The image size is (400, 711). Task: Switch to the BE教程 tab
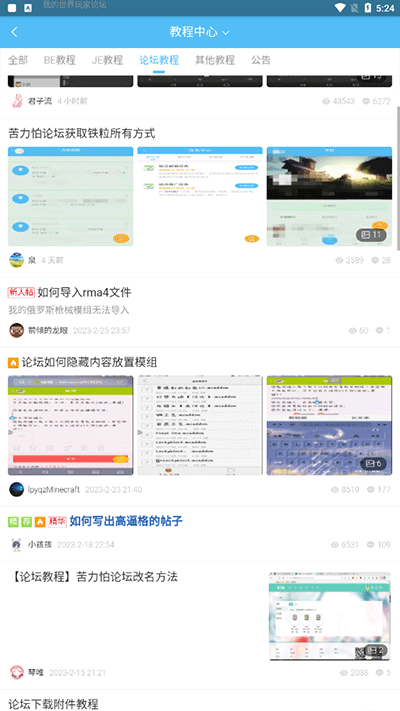[59, 60]
